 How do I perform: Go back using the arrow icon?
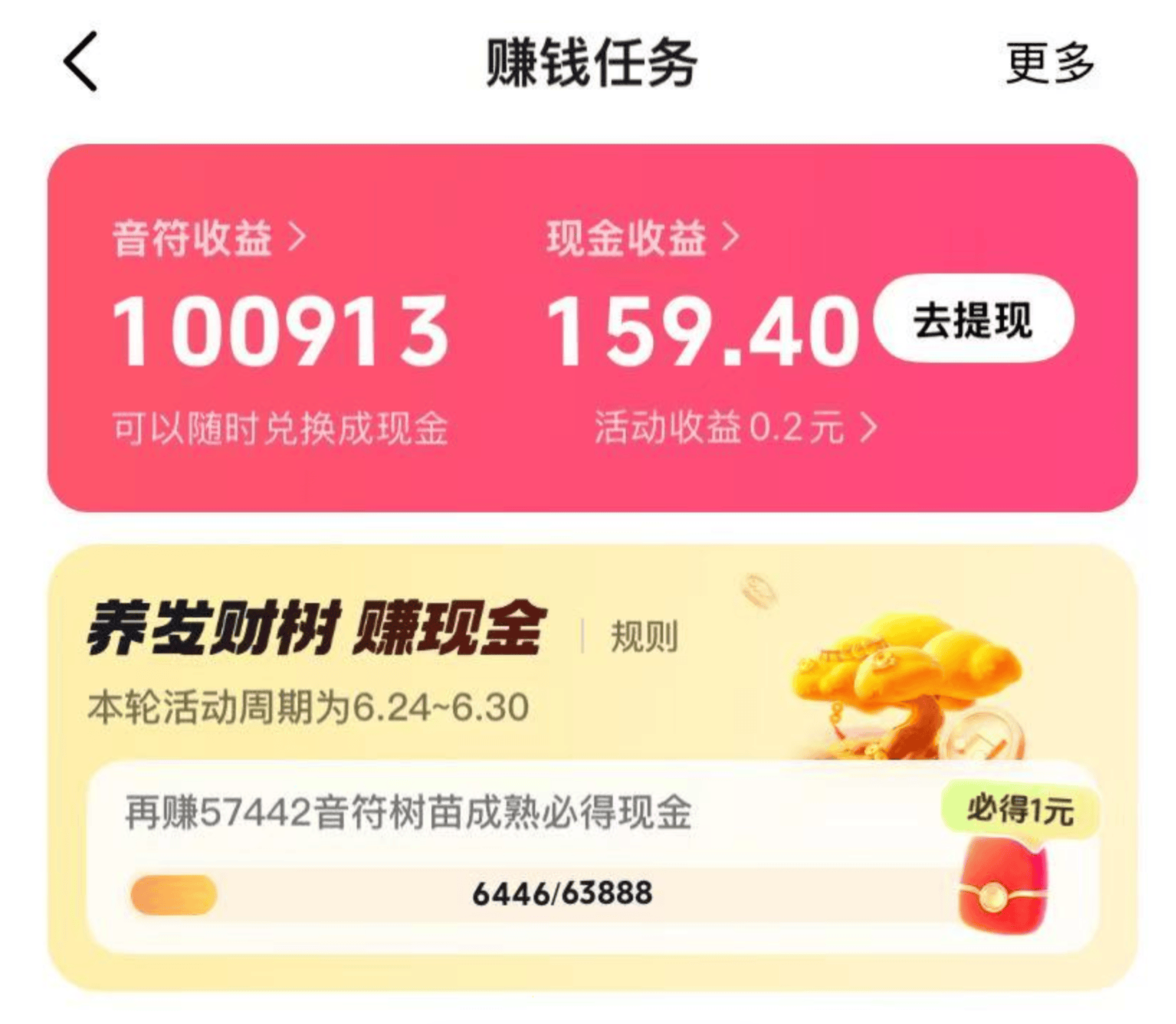(81, 62)
